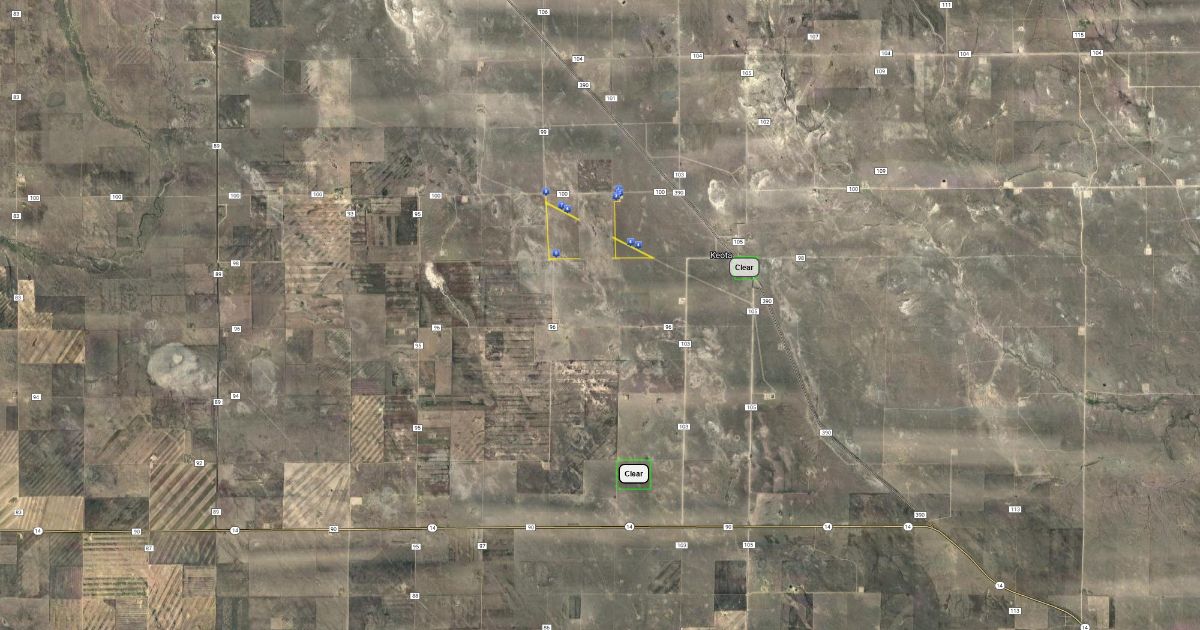Screen dimensions: 1200x630
Task: Select the blue pin at the top of the left yellow outline
Action: tap(545, 191)
